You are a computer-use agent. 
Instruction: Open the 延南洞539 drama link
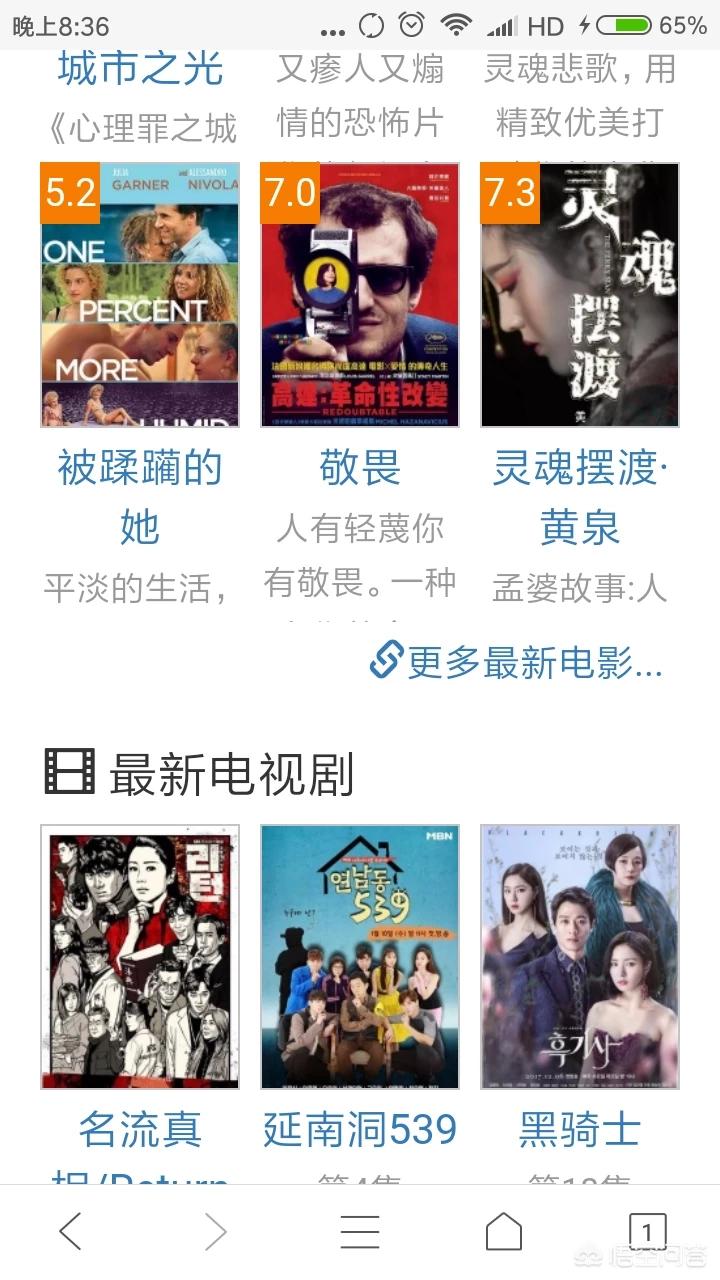coord(360,1127)
